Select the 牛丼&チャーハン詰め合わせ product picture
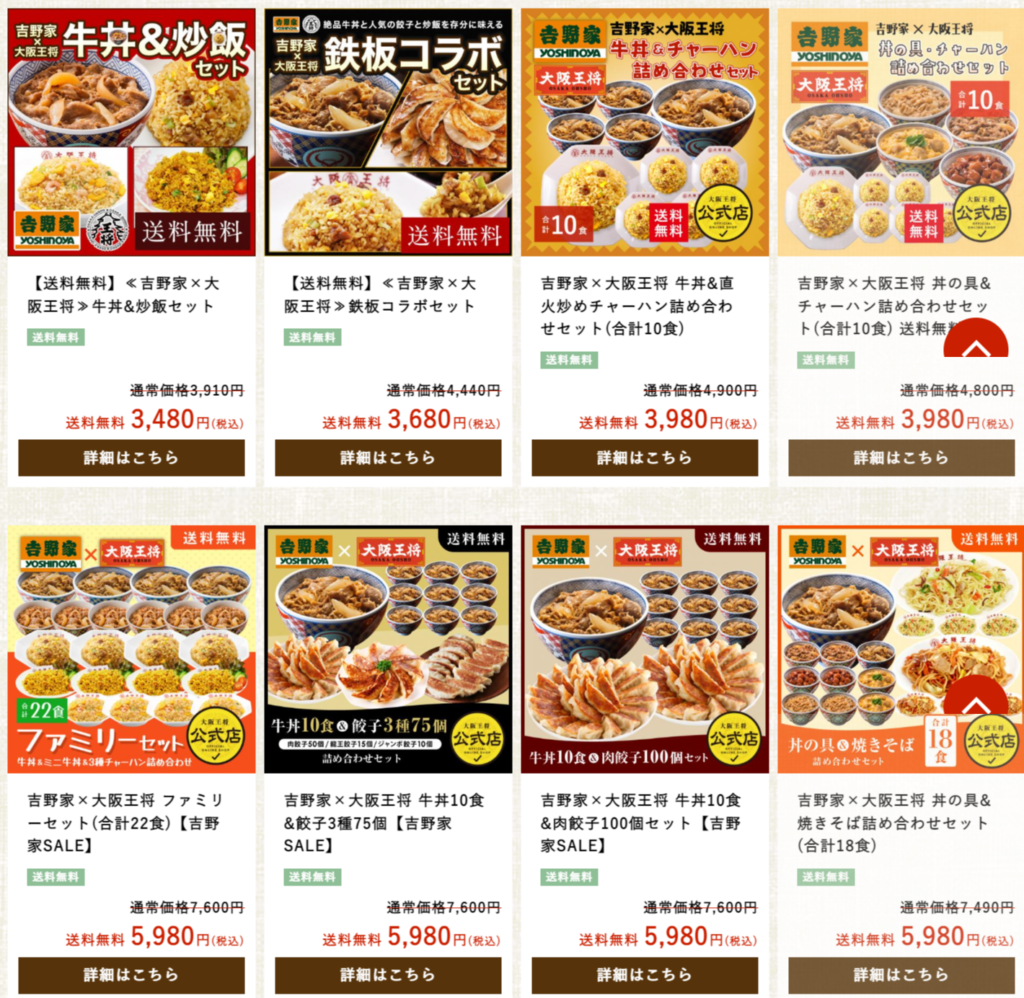The height and width of the screenshot is (998, 1024). pyautogui.click(x=644, y=132)
